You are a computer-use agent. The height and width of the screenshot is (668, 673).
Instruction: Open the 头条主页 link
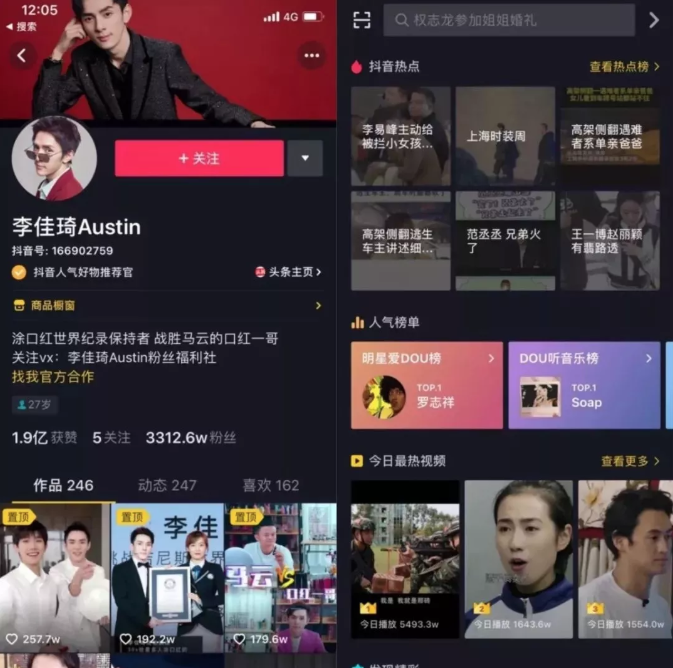click(289, 272)
